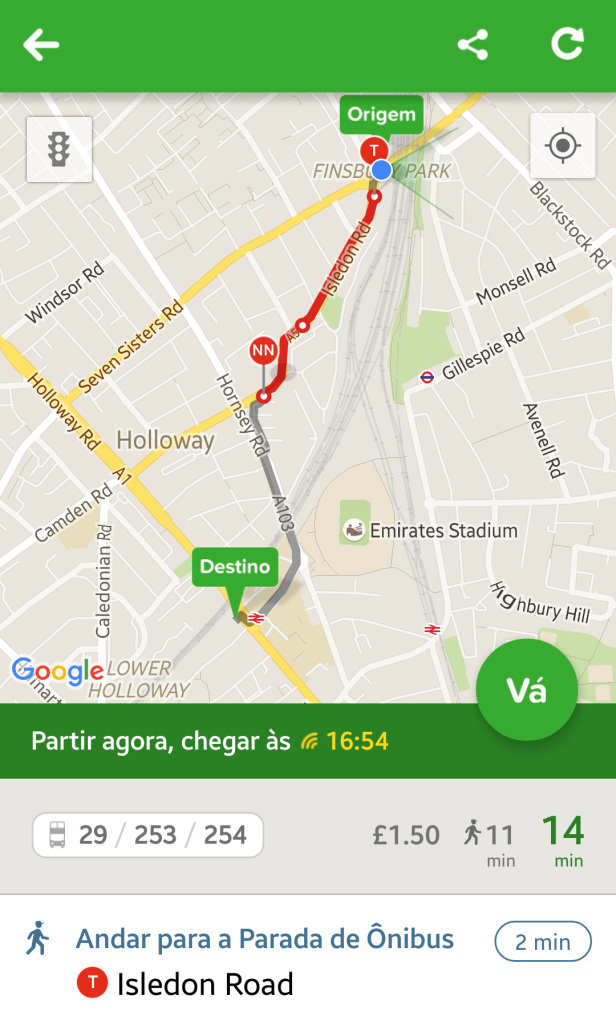Screen dimensions: 616x1024
Task: Share this route
Action: coord(472,45)
